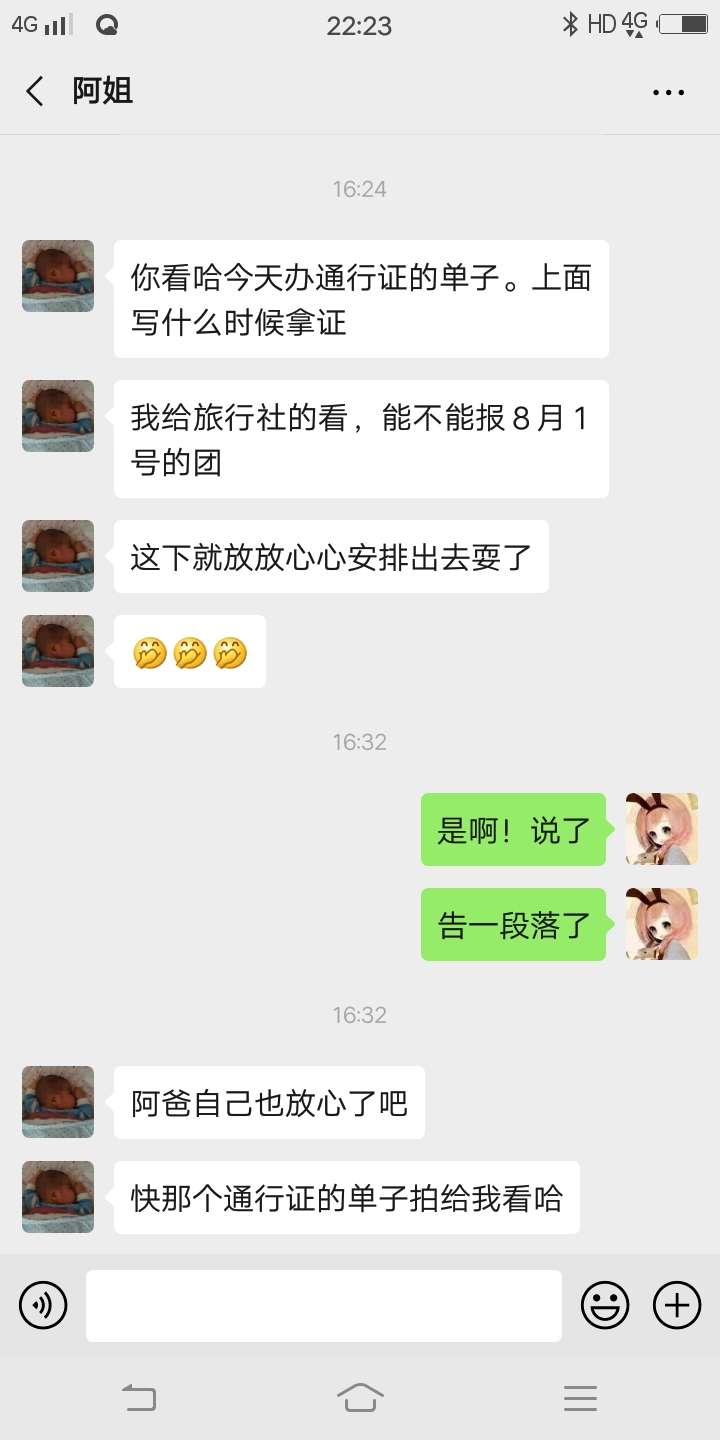Image resolution: width=720 pixels, height=1440 pixels.
Task: Tap the text input field
Action: 324,1305
